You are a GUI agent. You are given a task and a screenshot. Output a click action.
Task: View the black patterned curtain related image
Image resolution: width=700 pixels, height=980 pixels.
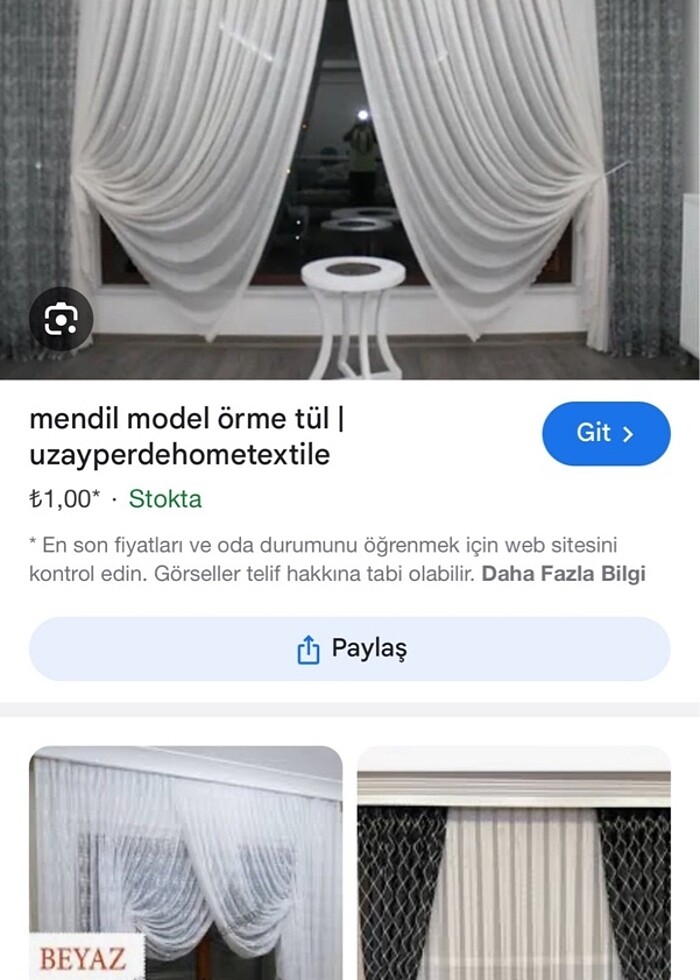coord(513,862)
